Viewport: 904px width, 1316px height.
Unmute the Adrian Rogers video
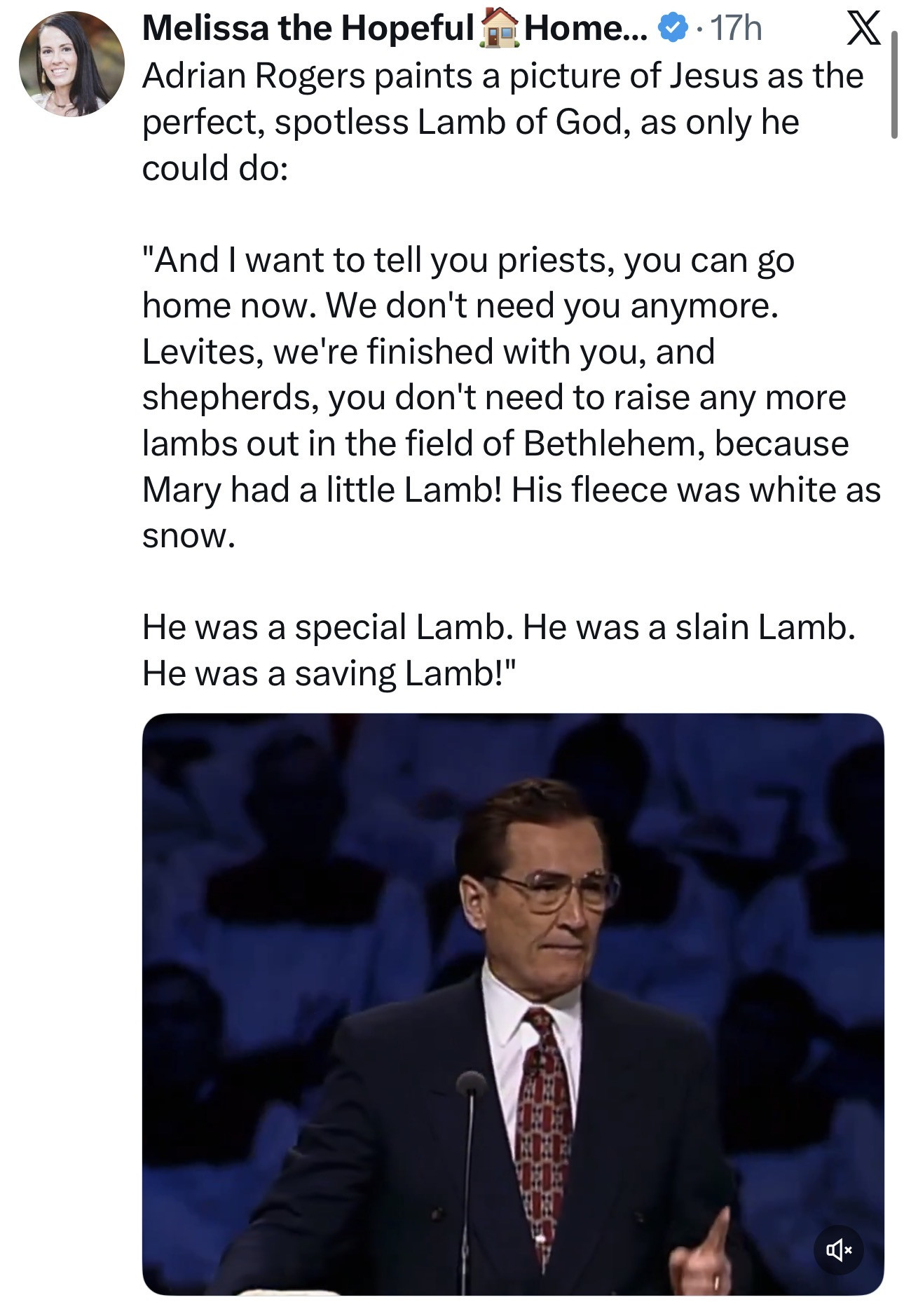tap(838, 1249)
